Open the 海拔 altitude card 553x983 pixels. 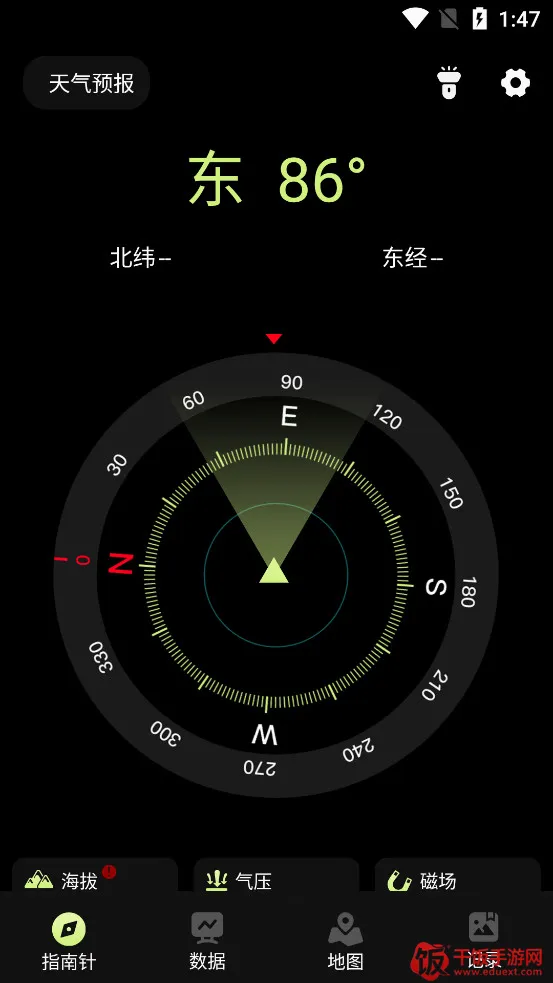click(95, 875)
